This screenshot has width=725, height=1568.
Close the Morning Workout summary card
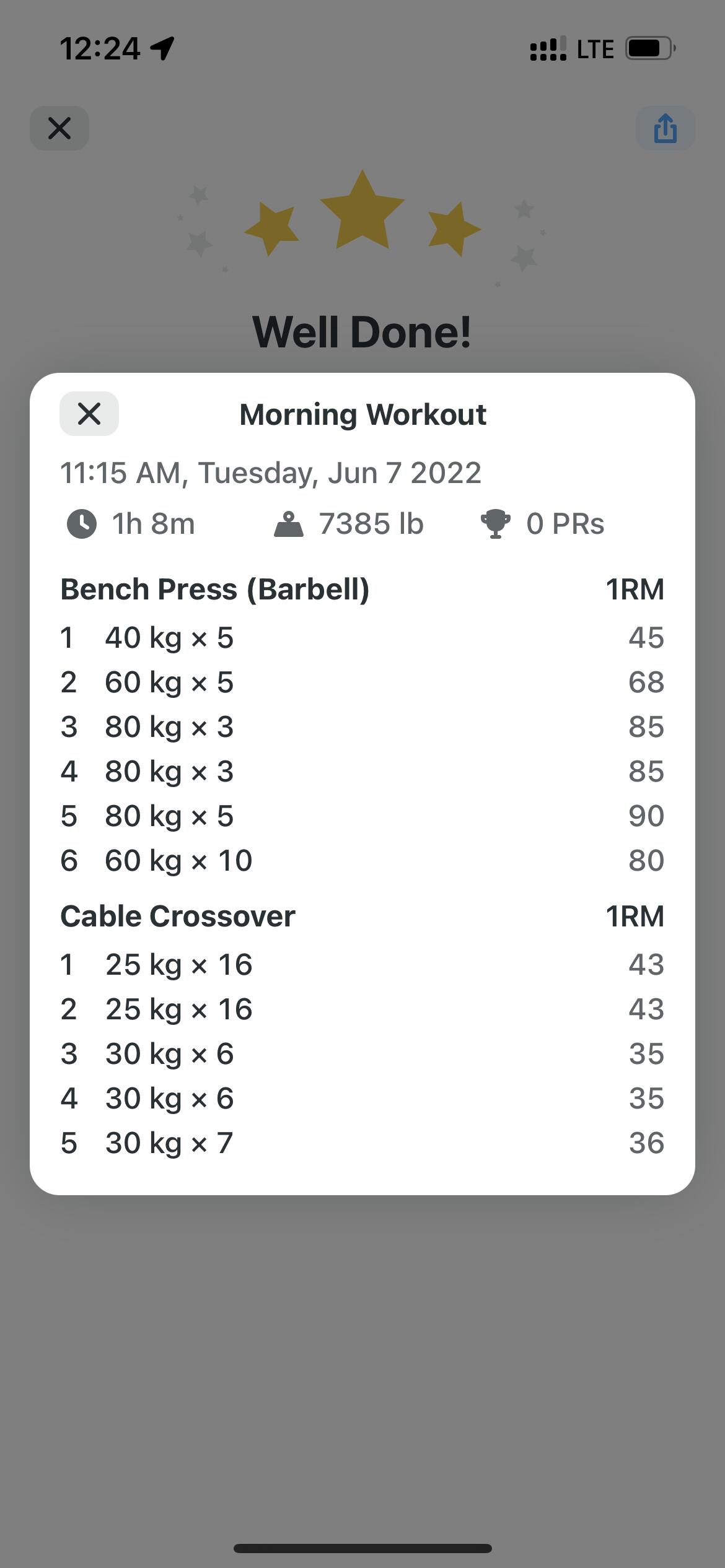[89, 414]
